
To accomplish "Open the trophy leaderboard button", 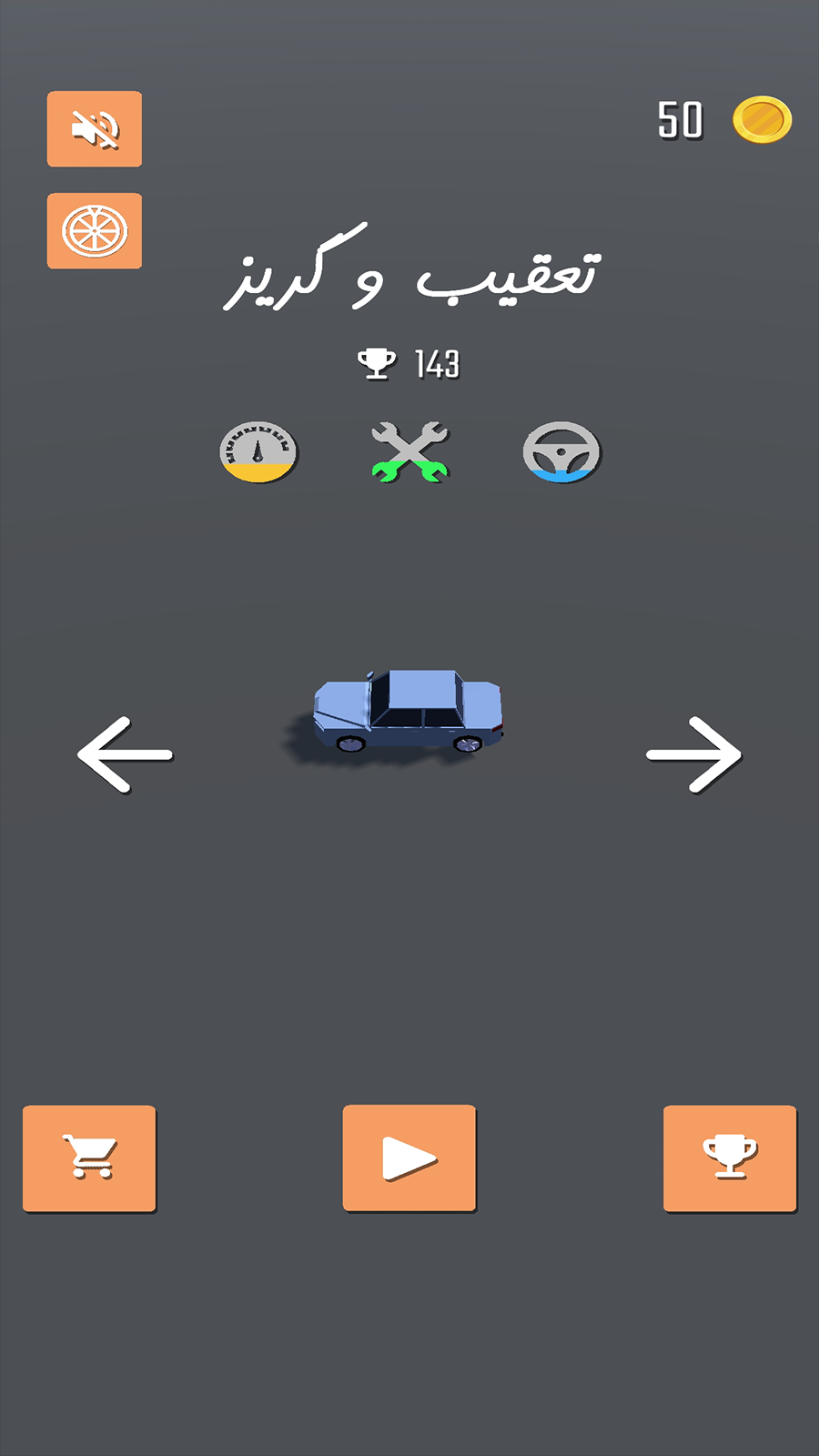I will pyautogui.click(x=730, y=1158).
